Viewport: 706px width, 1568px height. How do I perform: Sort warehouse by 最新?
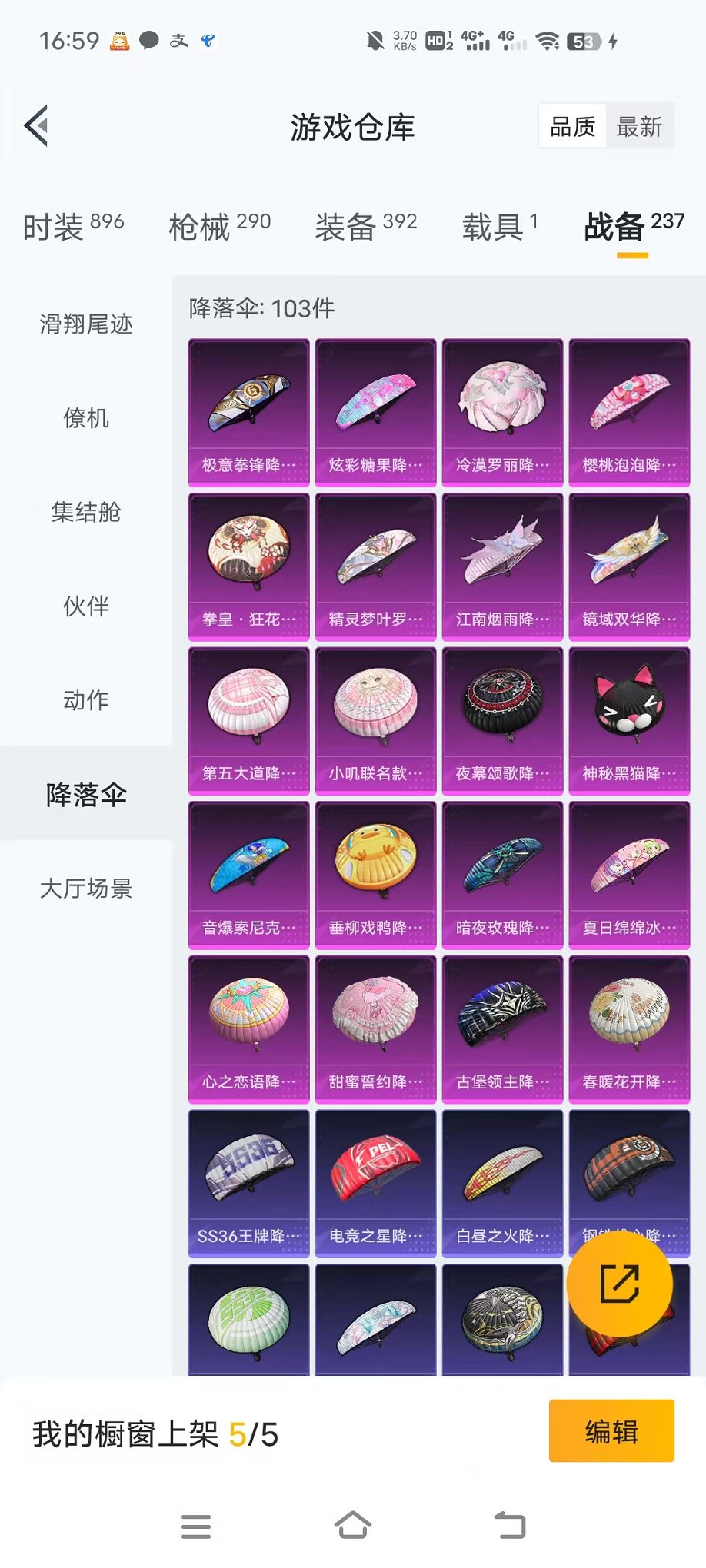(x=639, y=127)
